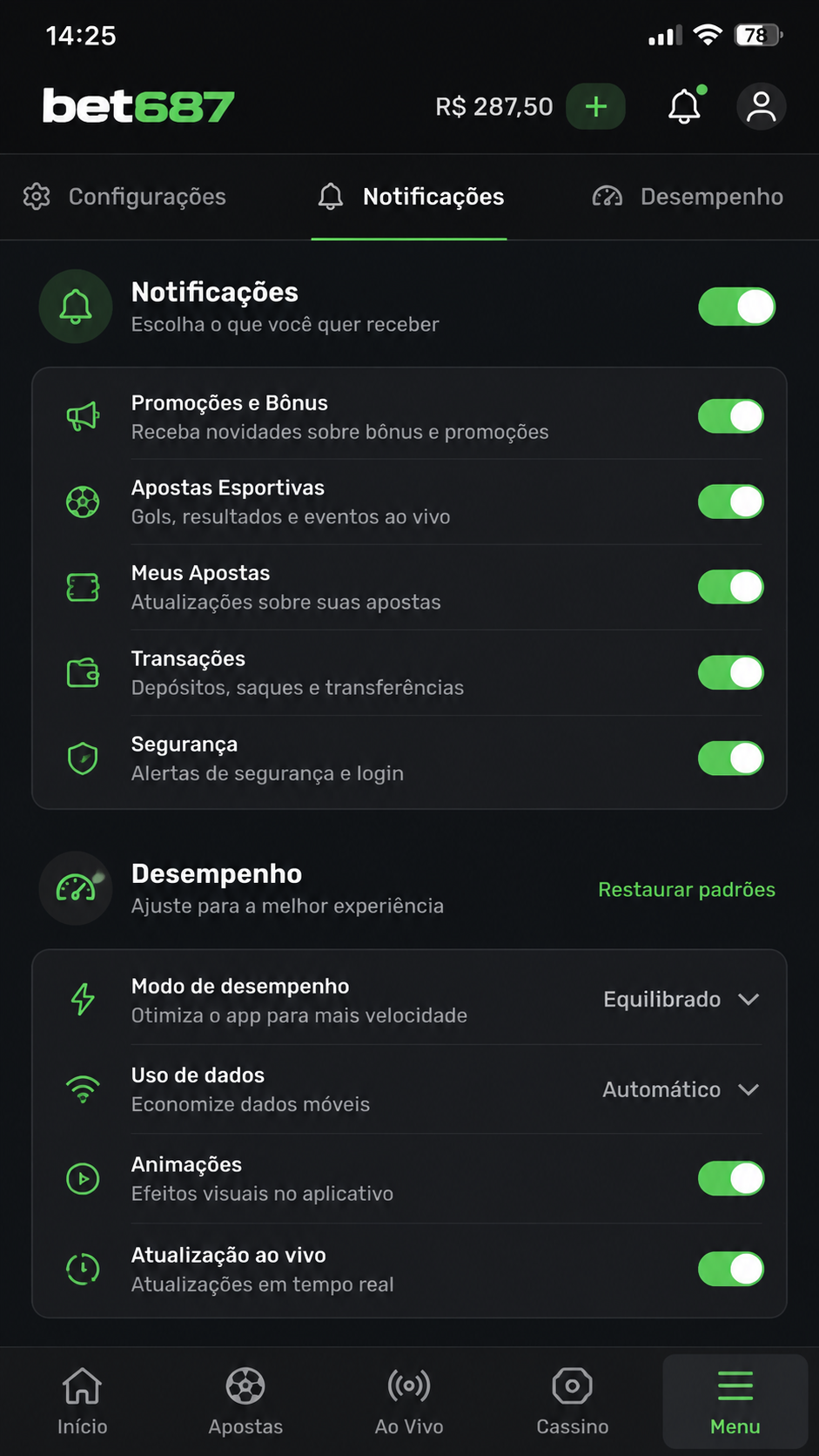This screenshot has height=1456, width=819.
Task: Toggle Segurança alerts switch
Action: [x=731, y=758]
